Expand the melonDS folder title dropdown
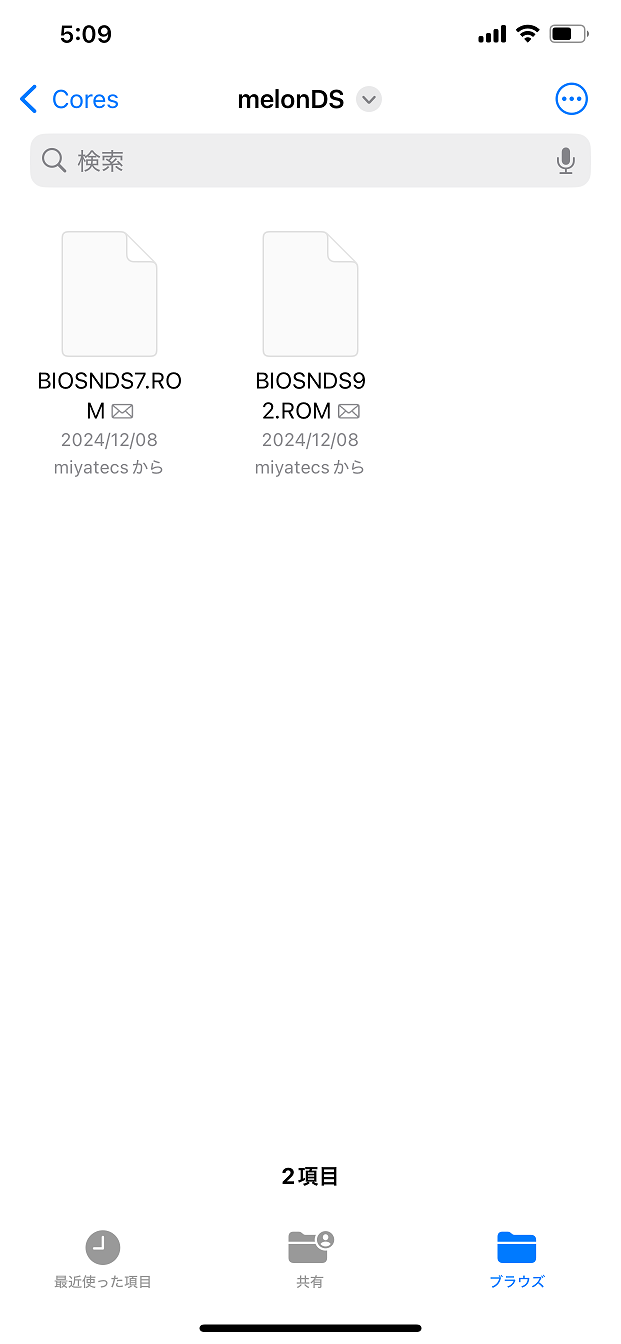This screenshot has width=621, height=1344. pyautogui.click(x=369, y=99)
